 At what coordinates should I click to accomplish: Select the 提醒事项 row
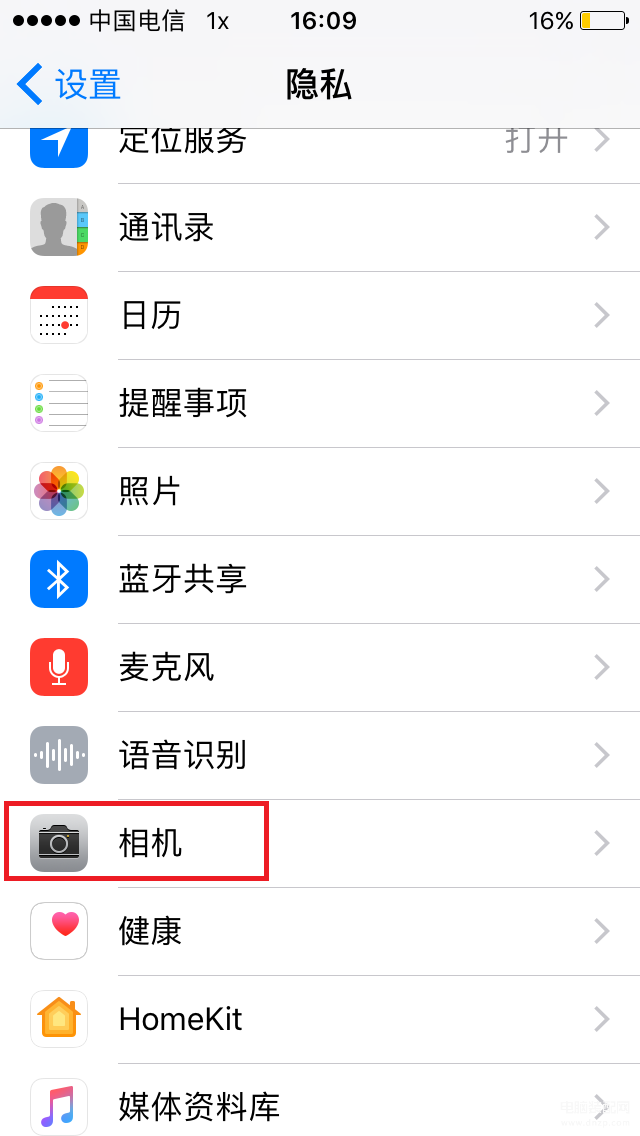pos(320,404)
